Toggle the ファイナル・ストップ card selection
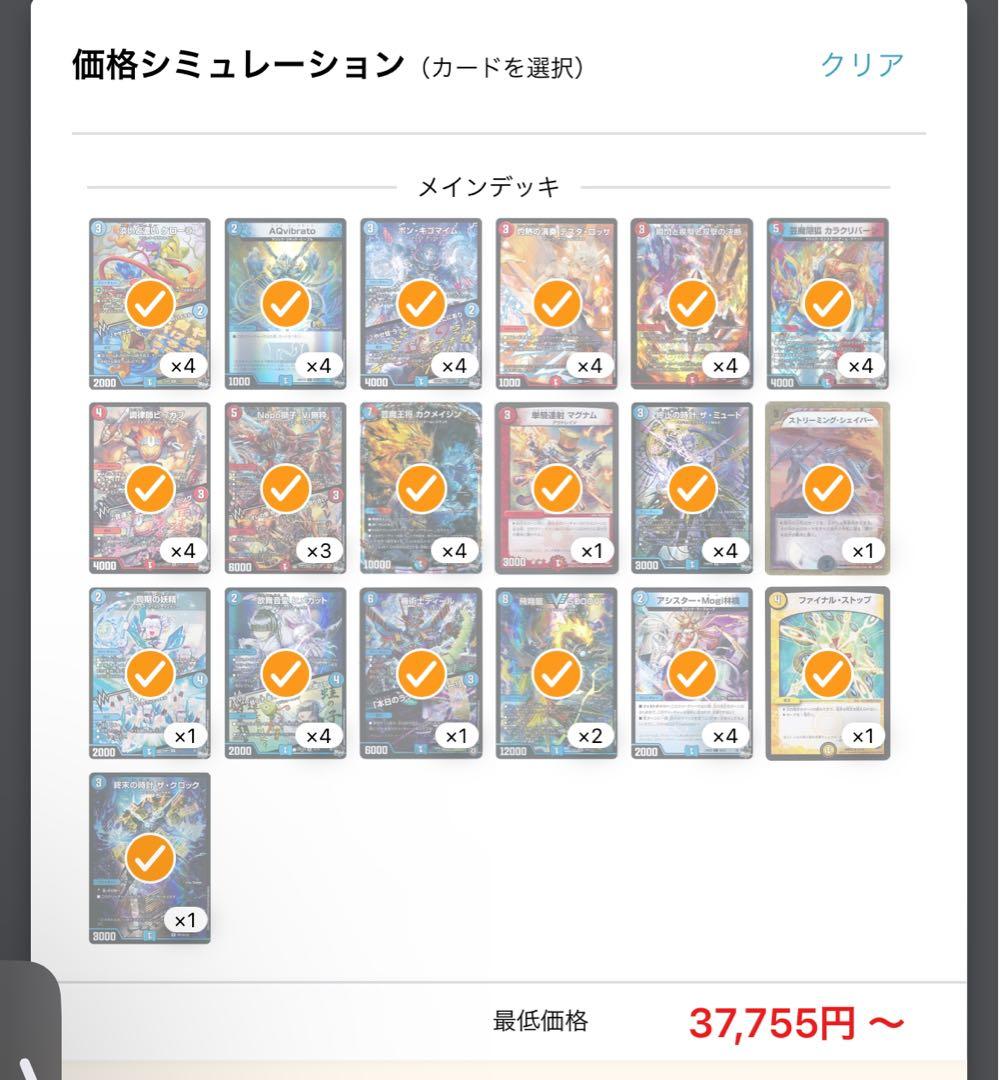 pos(828,673)
